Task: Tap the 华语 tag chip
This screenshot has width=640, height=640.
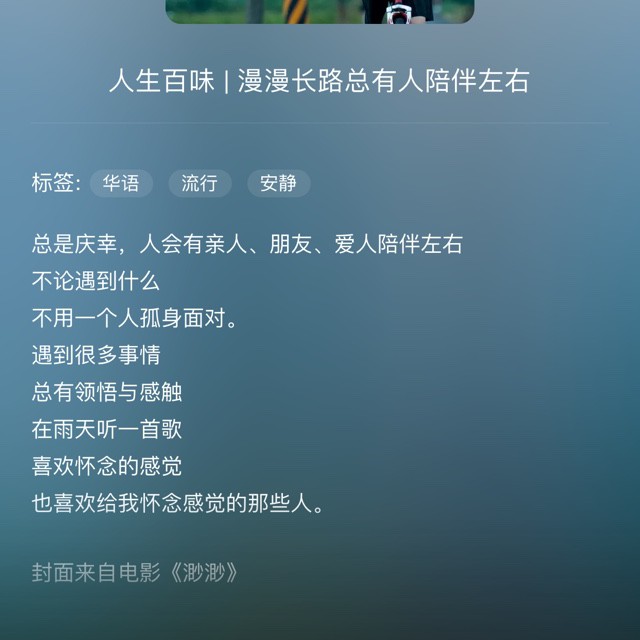Action: 121,183
